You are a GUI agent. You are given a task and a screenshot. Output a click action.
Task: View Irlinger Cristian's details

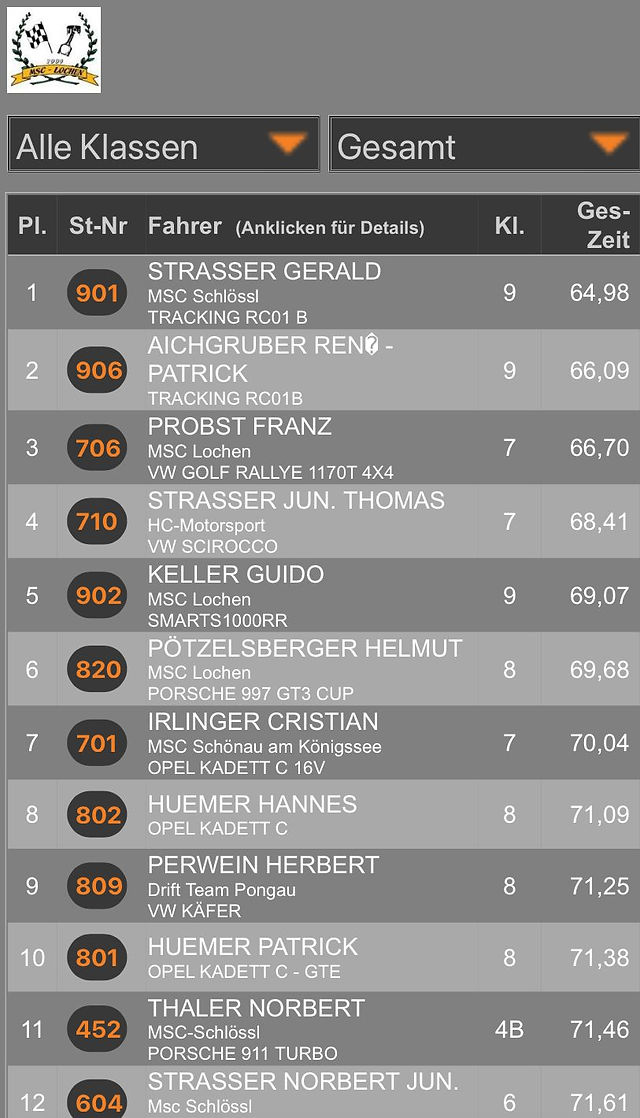tap(324, 743)
